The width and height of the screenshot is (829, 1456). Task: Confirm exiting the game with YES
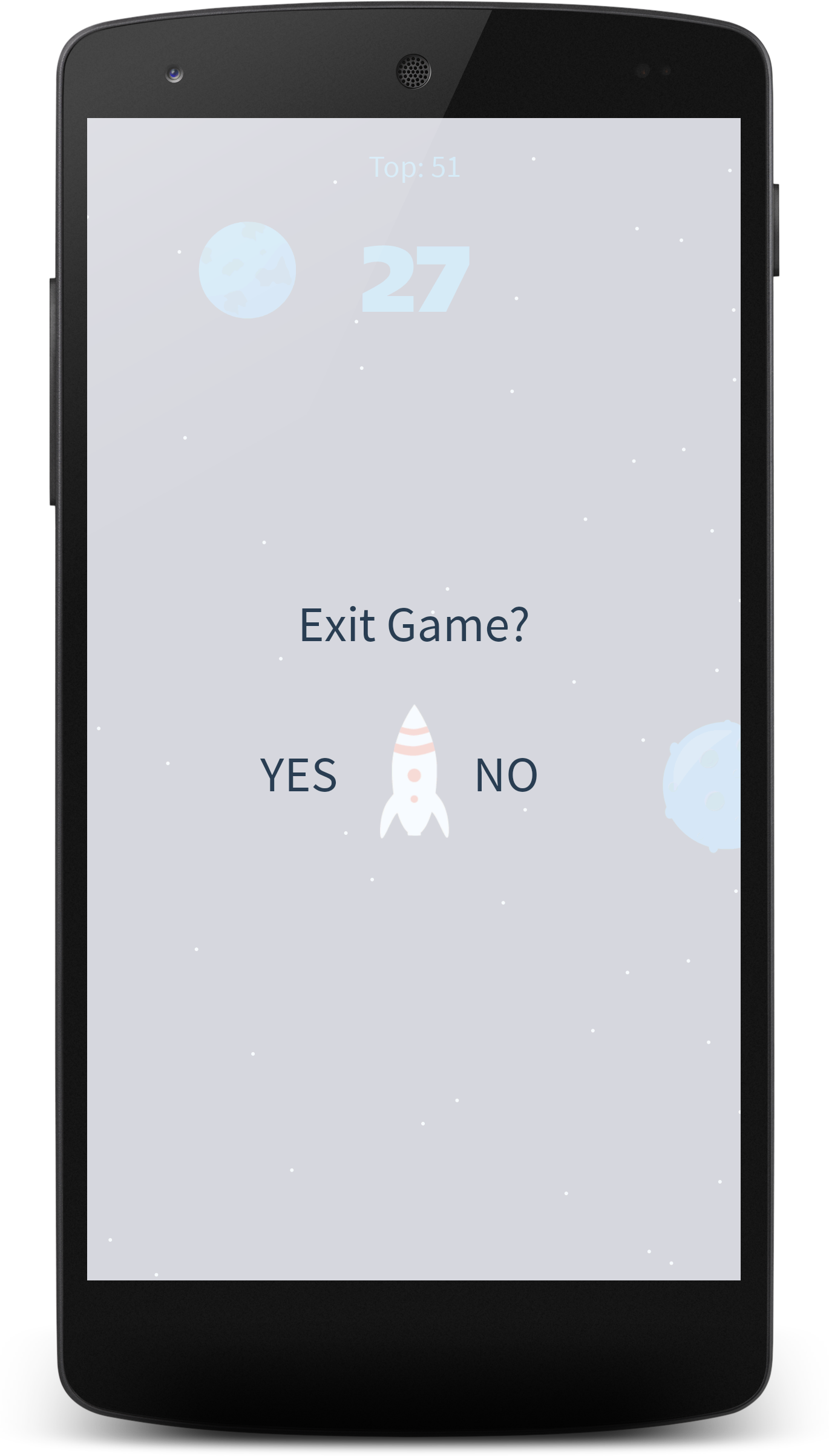298,775
